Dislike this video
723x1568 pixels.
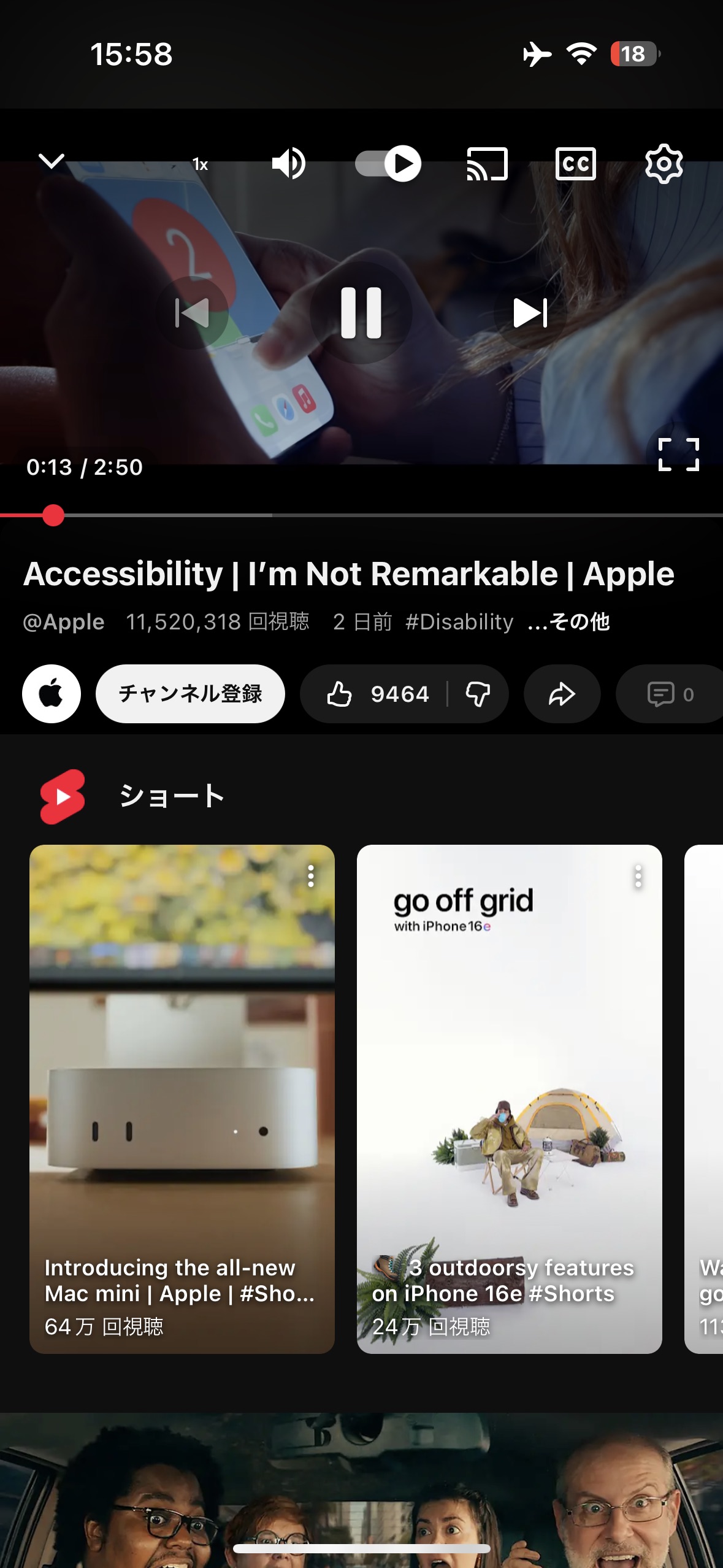pos(478,694)
